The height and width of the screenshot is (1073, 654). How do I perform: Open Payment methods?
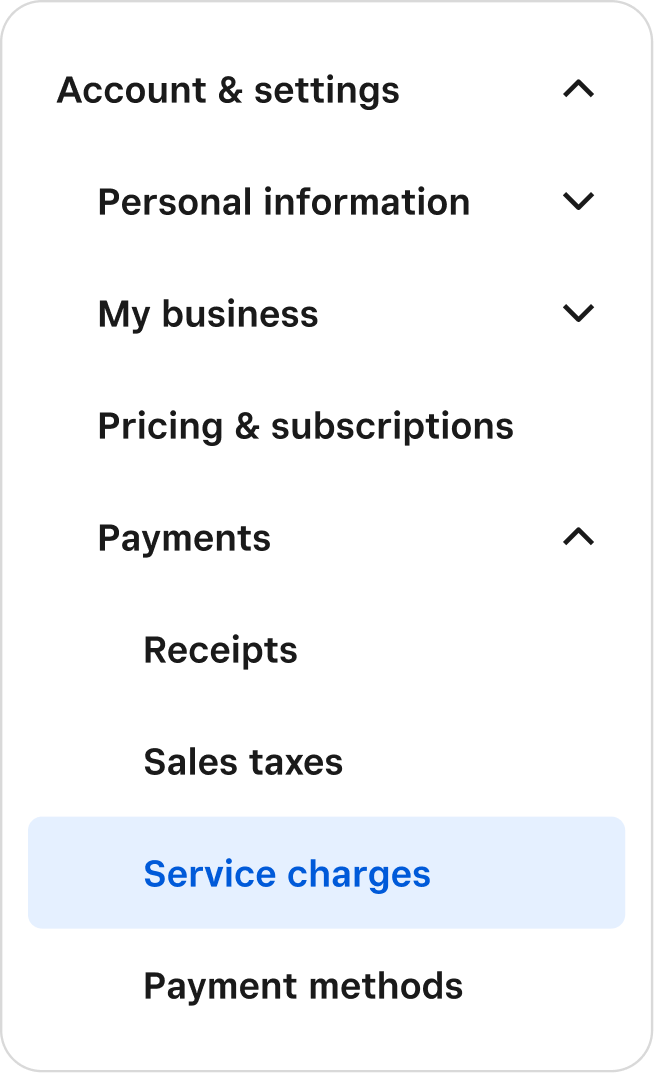click(303, 986)
